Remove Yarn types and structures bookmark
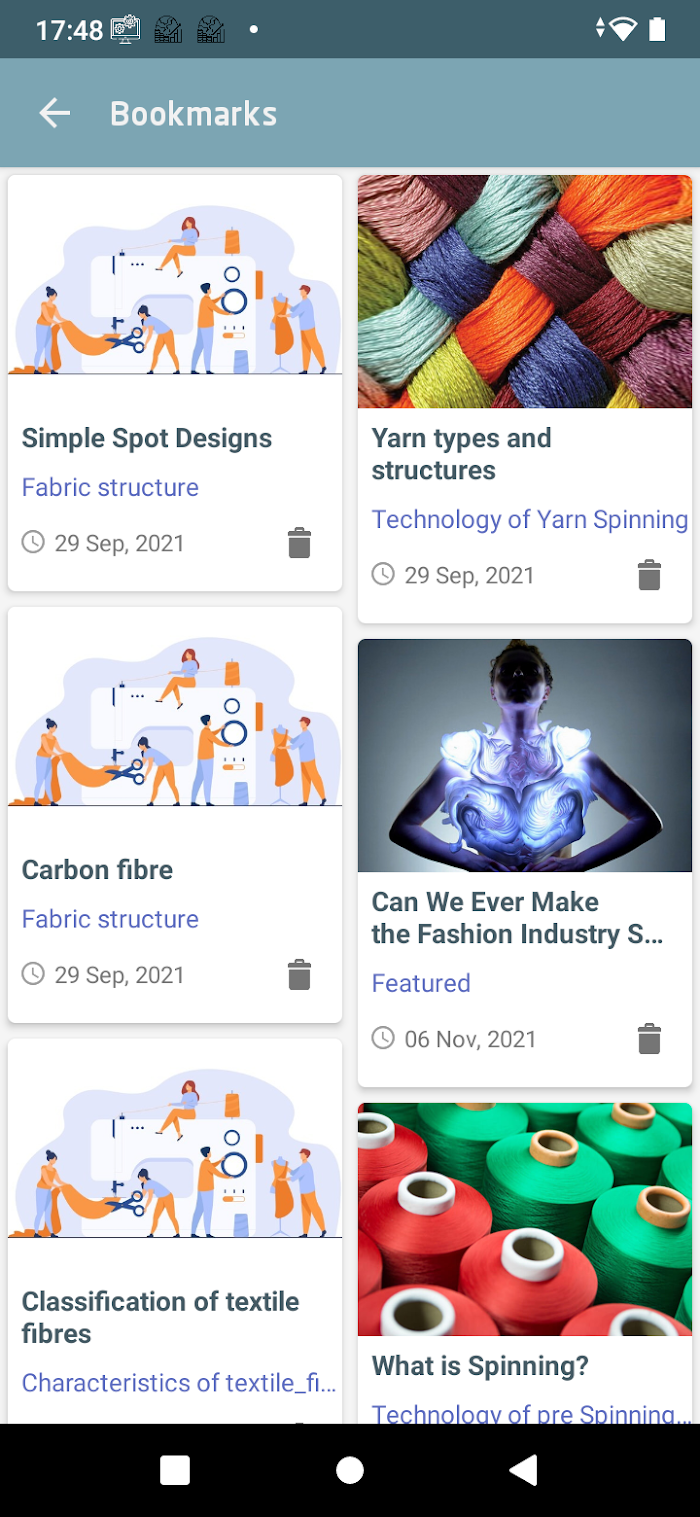The width and height of the screenshot is (700, 1517). point(649,575)
